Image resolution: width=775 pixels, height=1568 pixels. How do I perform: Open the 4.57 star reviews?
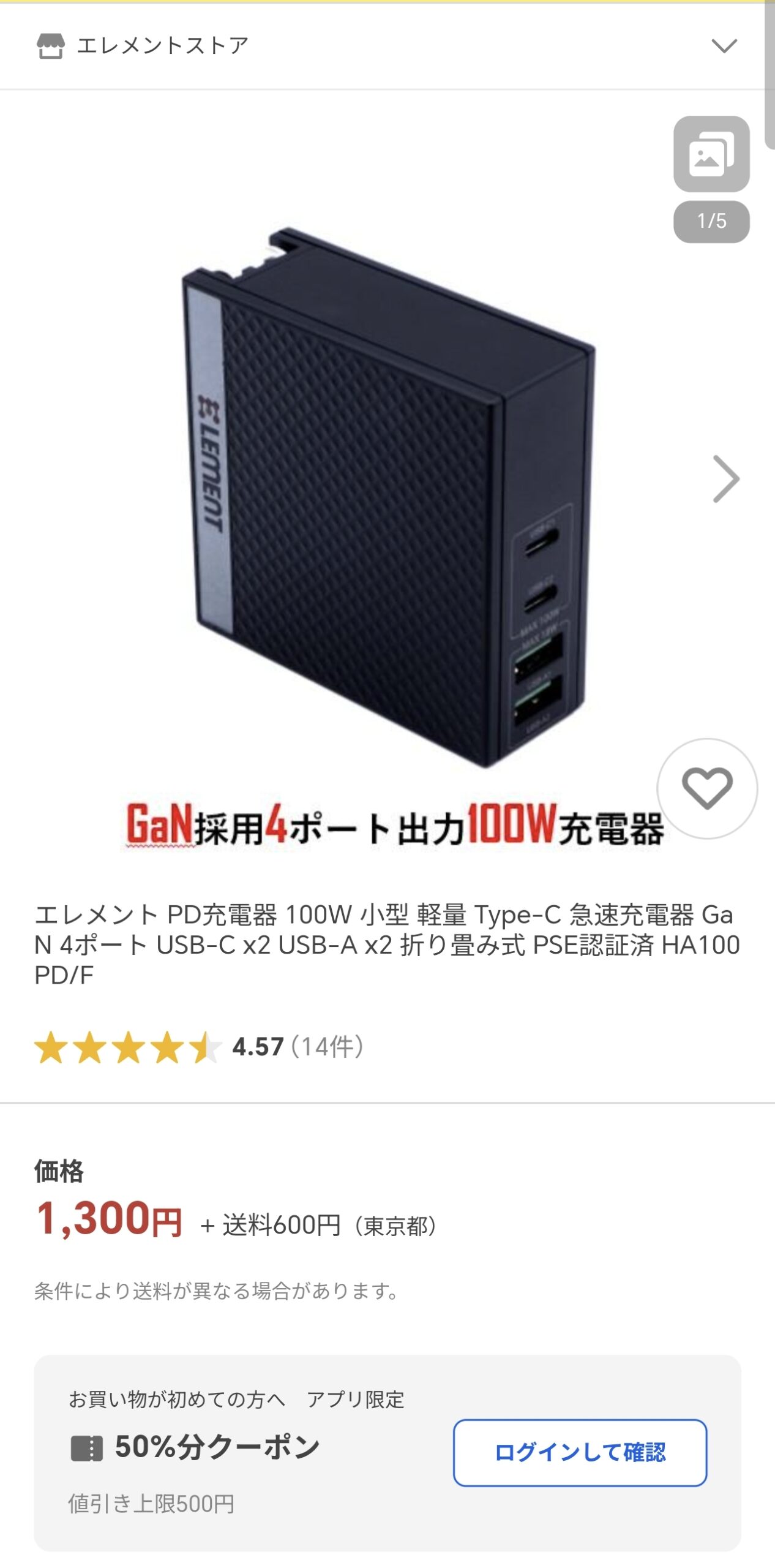tap(199, 1047)
